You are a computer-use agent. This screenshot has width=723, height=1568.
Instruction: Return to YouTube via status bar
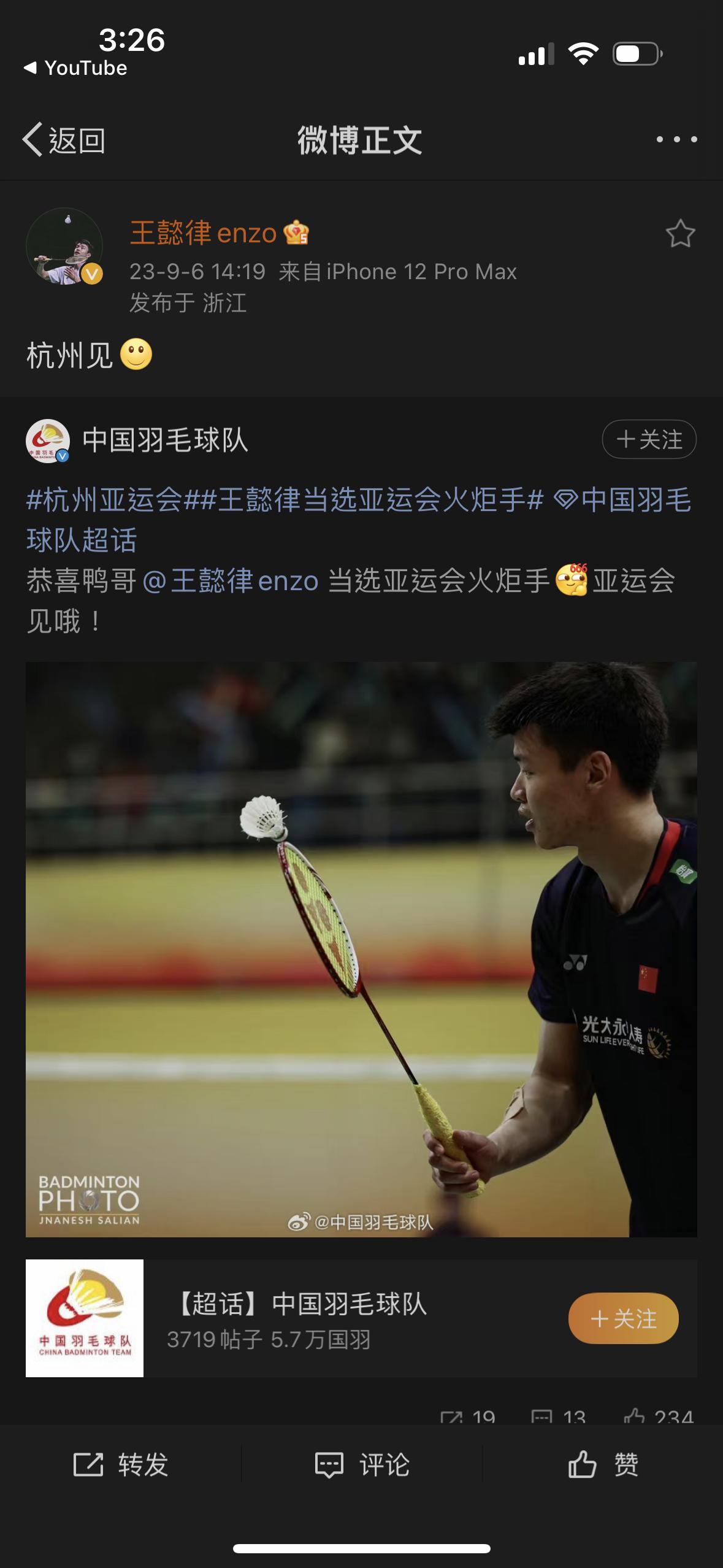tap(75, 67)
